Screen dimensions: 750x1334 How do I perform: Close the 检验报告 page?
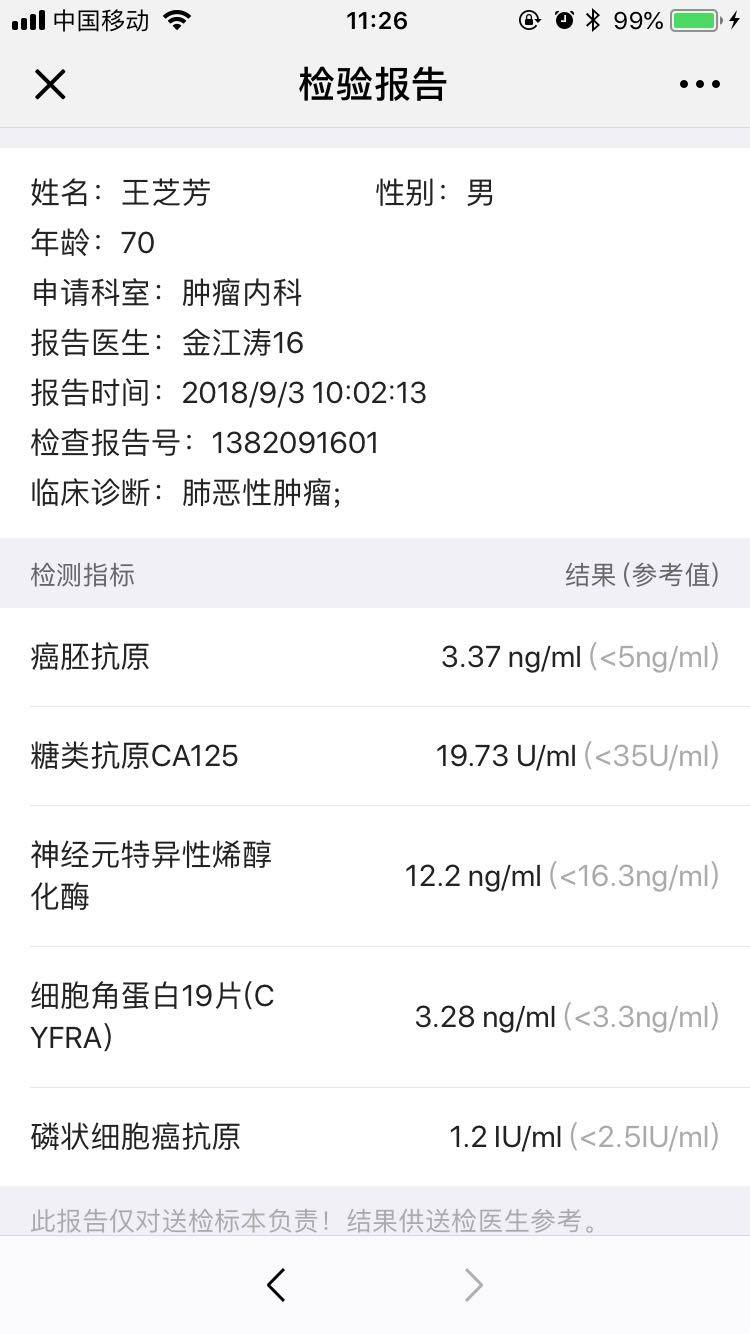[x=50, y=85]
